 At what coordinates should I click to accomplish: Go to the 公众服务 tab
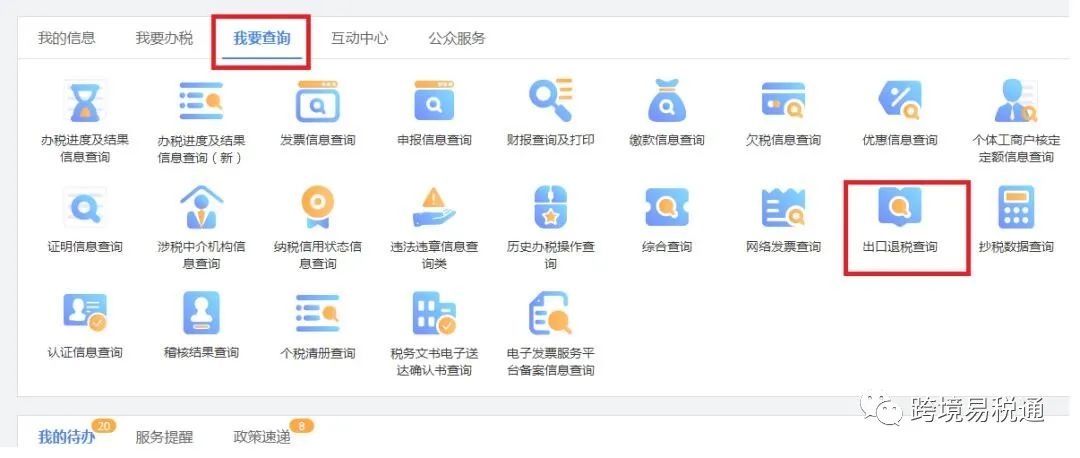pos(457,38)
